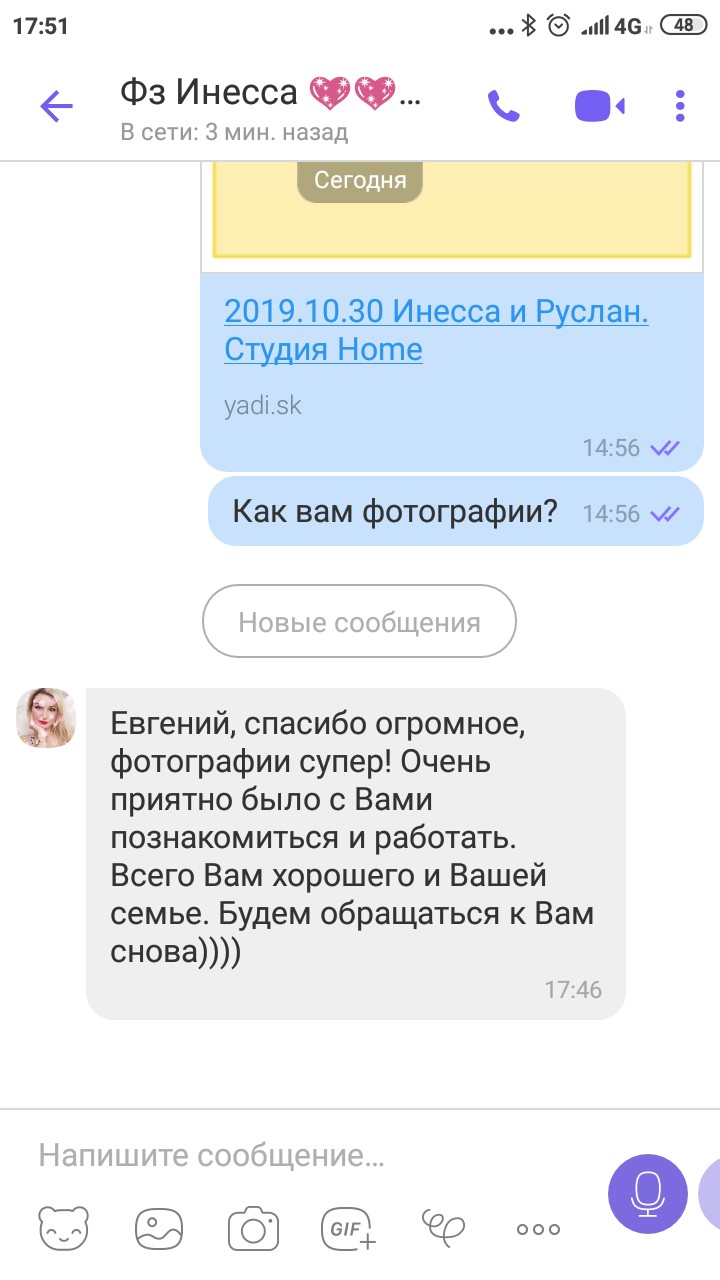Open the camera to take a photo

pos(253,1228)
